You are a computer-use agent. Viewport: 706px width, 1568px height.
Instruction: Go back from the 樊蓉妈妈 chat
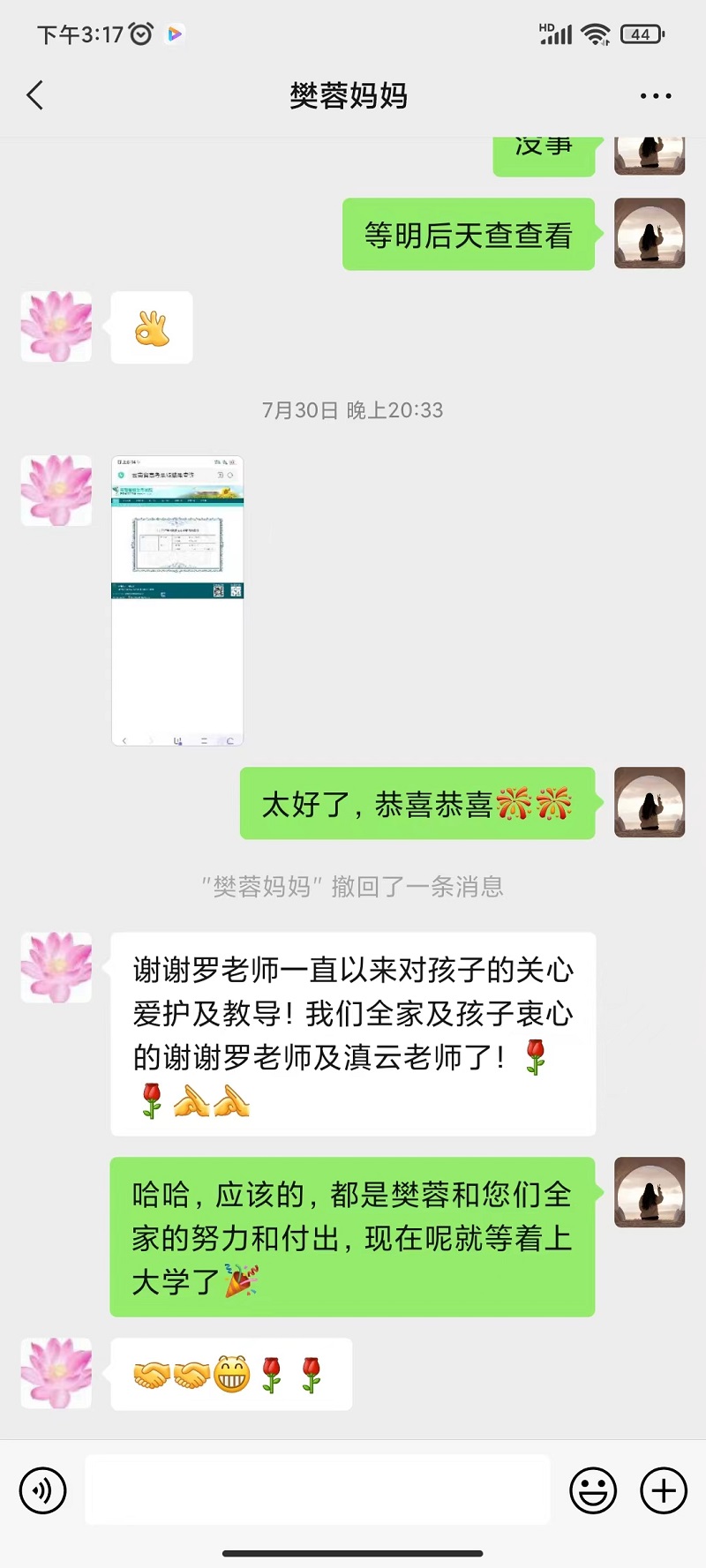tap(35, 95)
